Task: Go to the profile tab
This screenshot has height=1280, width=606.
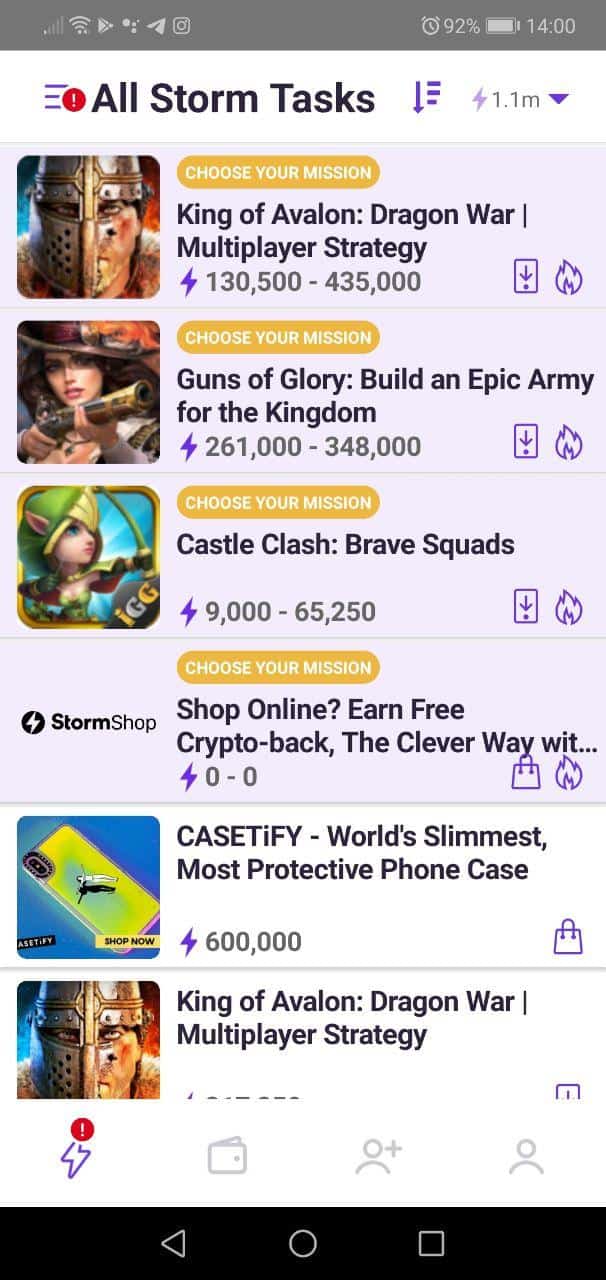Action: point(526,1157)
